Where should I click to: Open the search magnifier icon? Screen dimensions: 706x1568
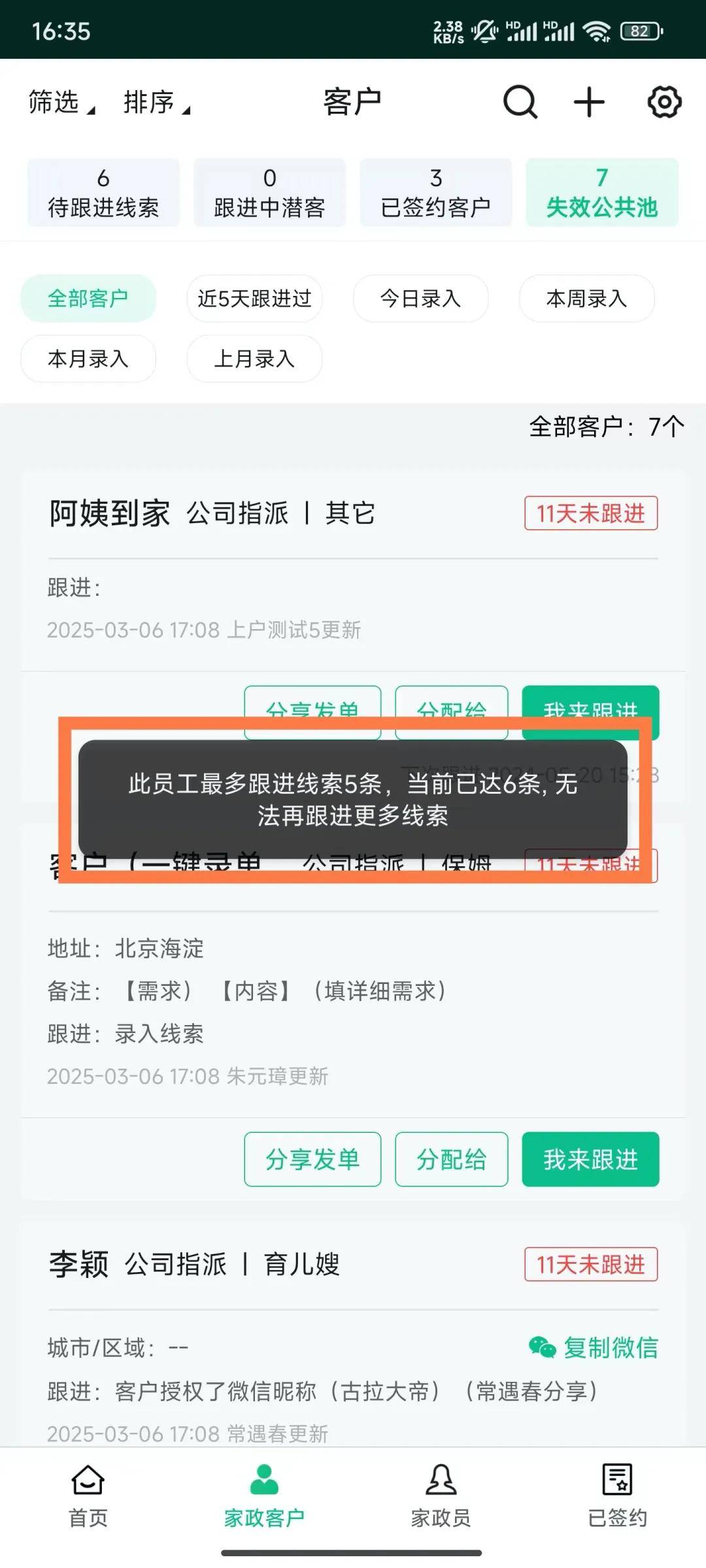coord(520,103)
